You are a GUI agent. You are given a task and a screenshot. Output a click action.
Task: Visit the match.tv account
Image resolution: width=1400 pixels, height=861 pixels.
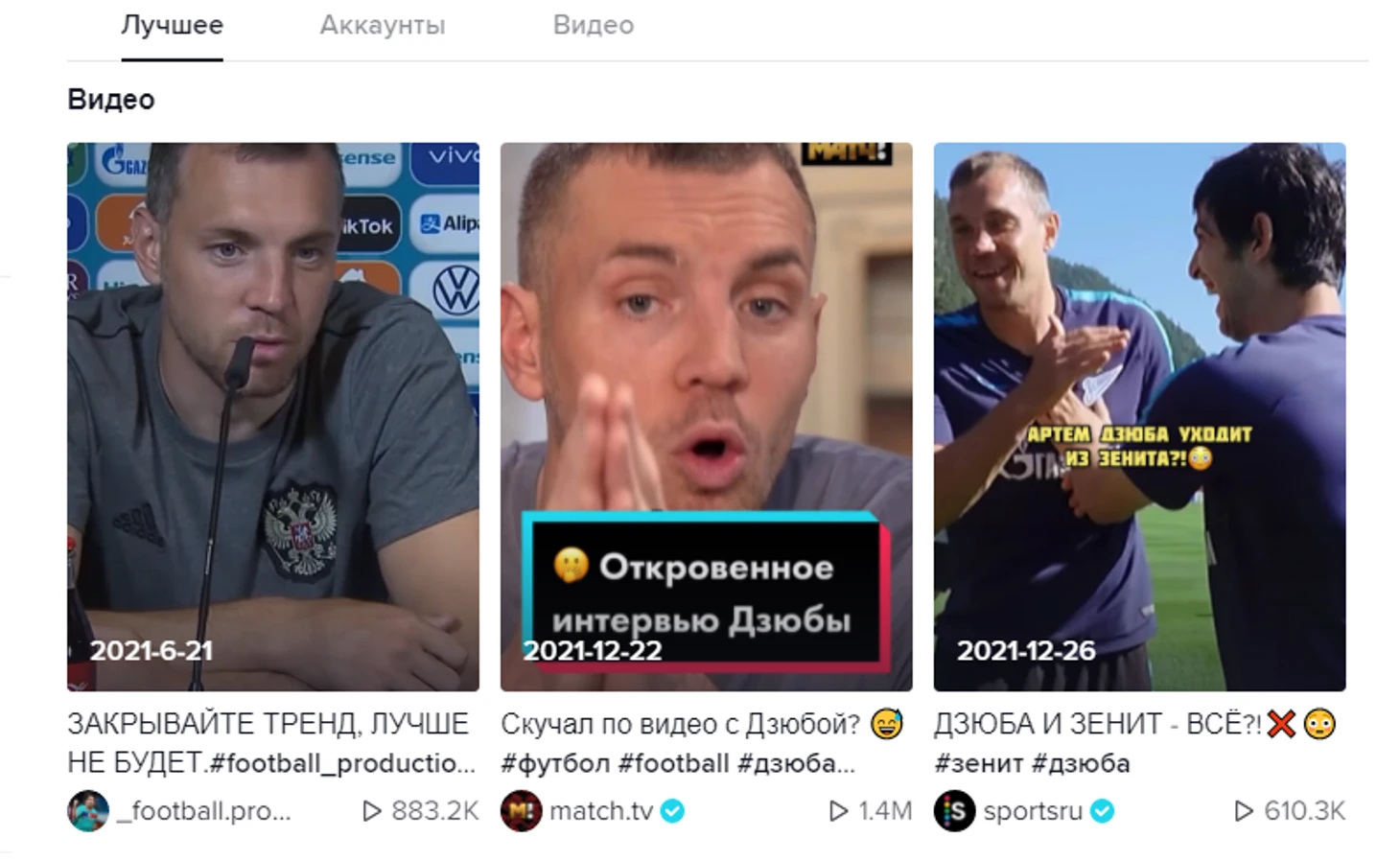point(600,811)
